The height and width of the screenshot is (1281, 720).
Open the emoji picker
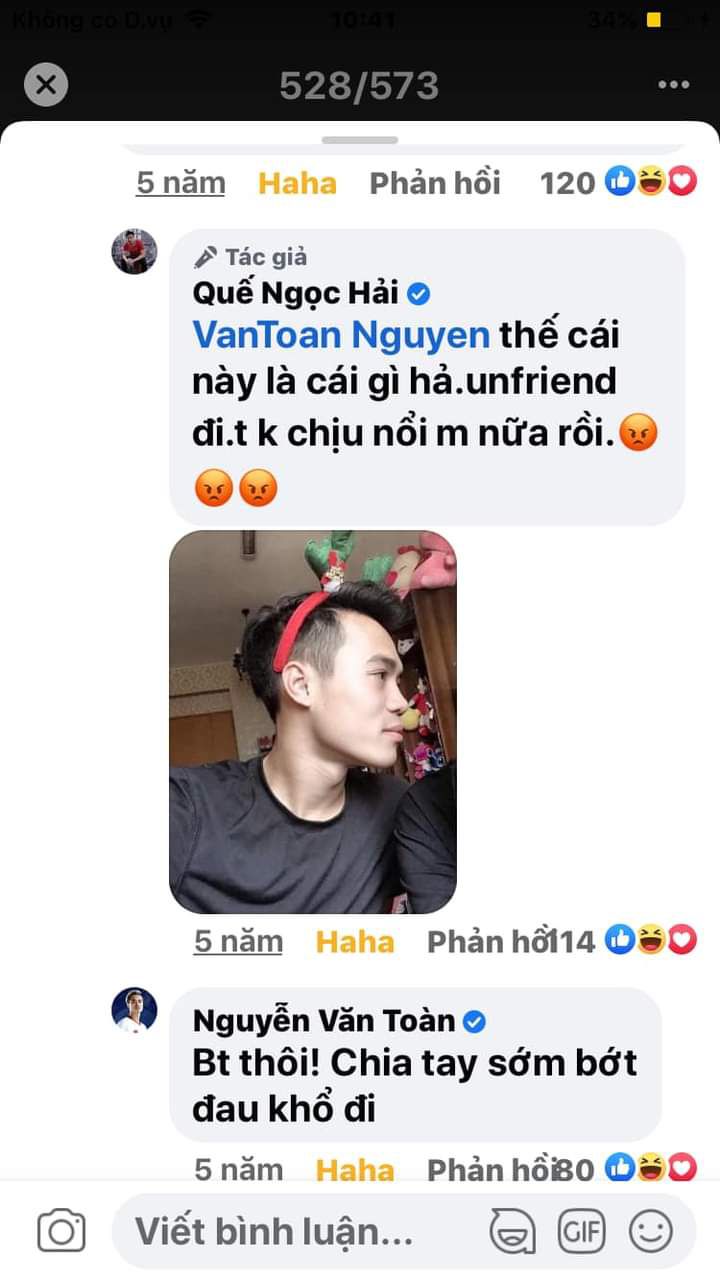coord(650,1230)
